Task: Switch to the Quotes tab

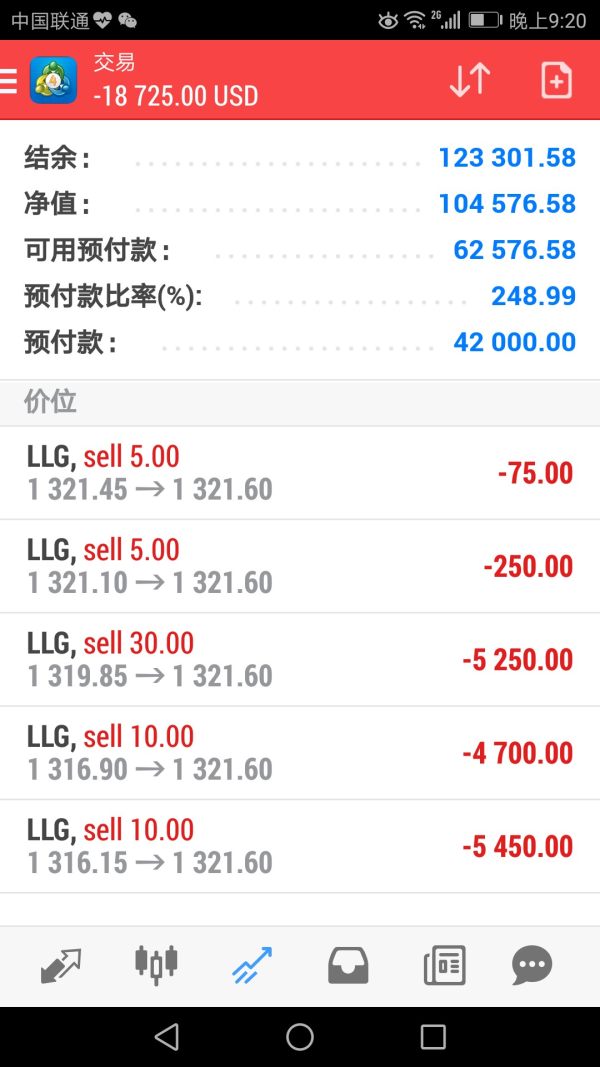Action: coord(61,965)
